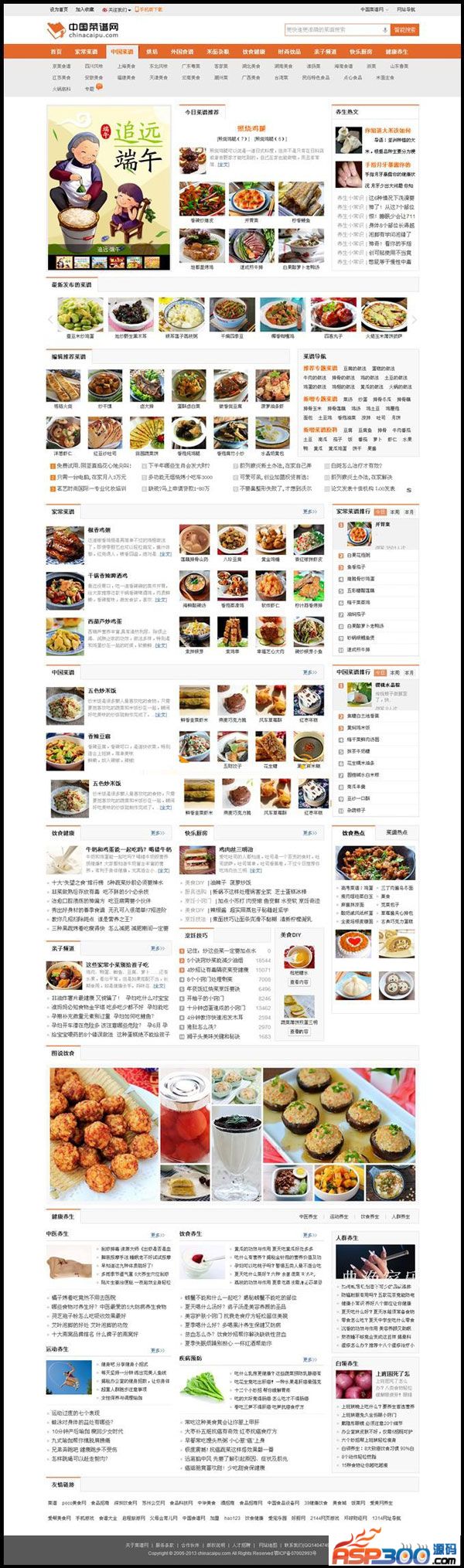Tap the orange 智能搜索 button
The height and width of the screenshot is (1568, 464).
[404, 30]
